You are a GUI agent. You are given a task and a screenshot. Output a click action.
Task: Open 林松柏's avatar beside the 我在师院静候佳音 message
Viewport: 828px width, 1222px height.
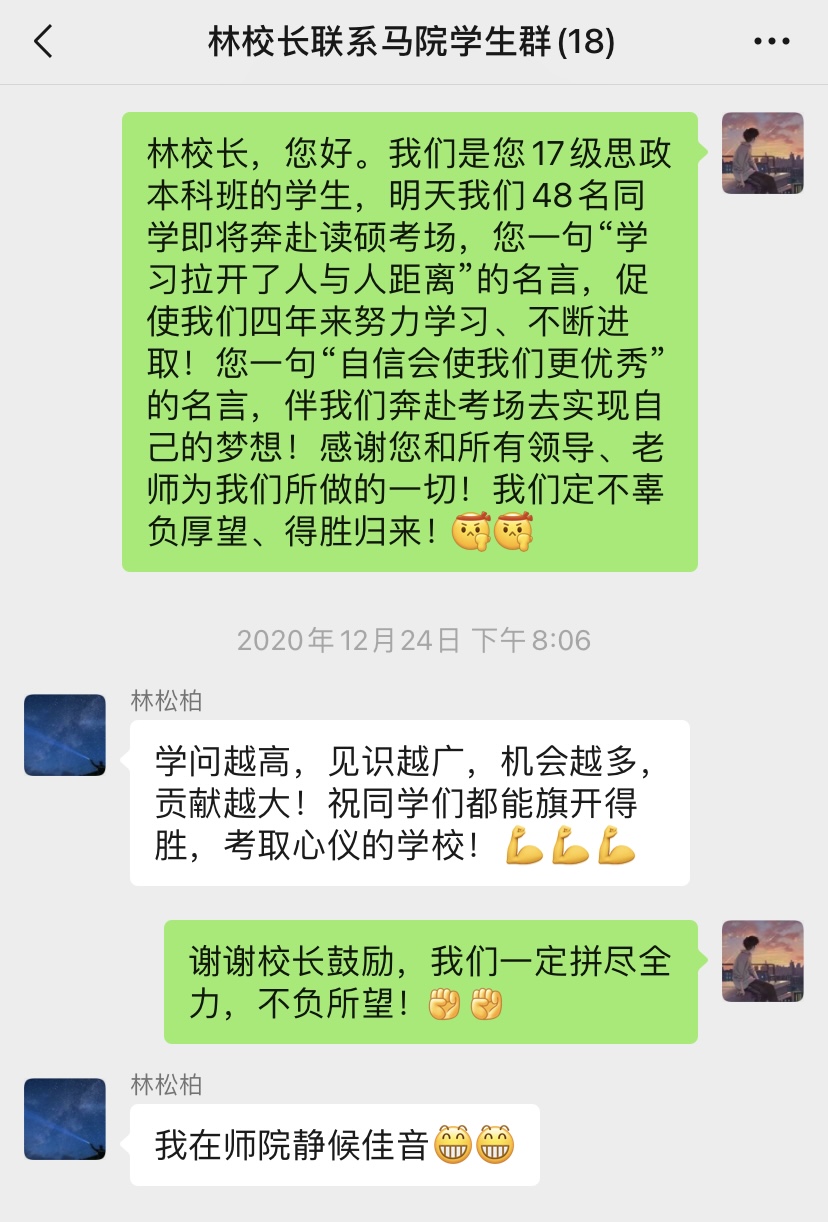click(65, 1118)
